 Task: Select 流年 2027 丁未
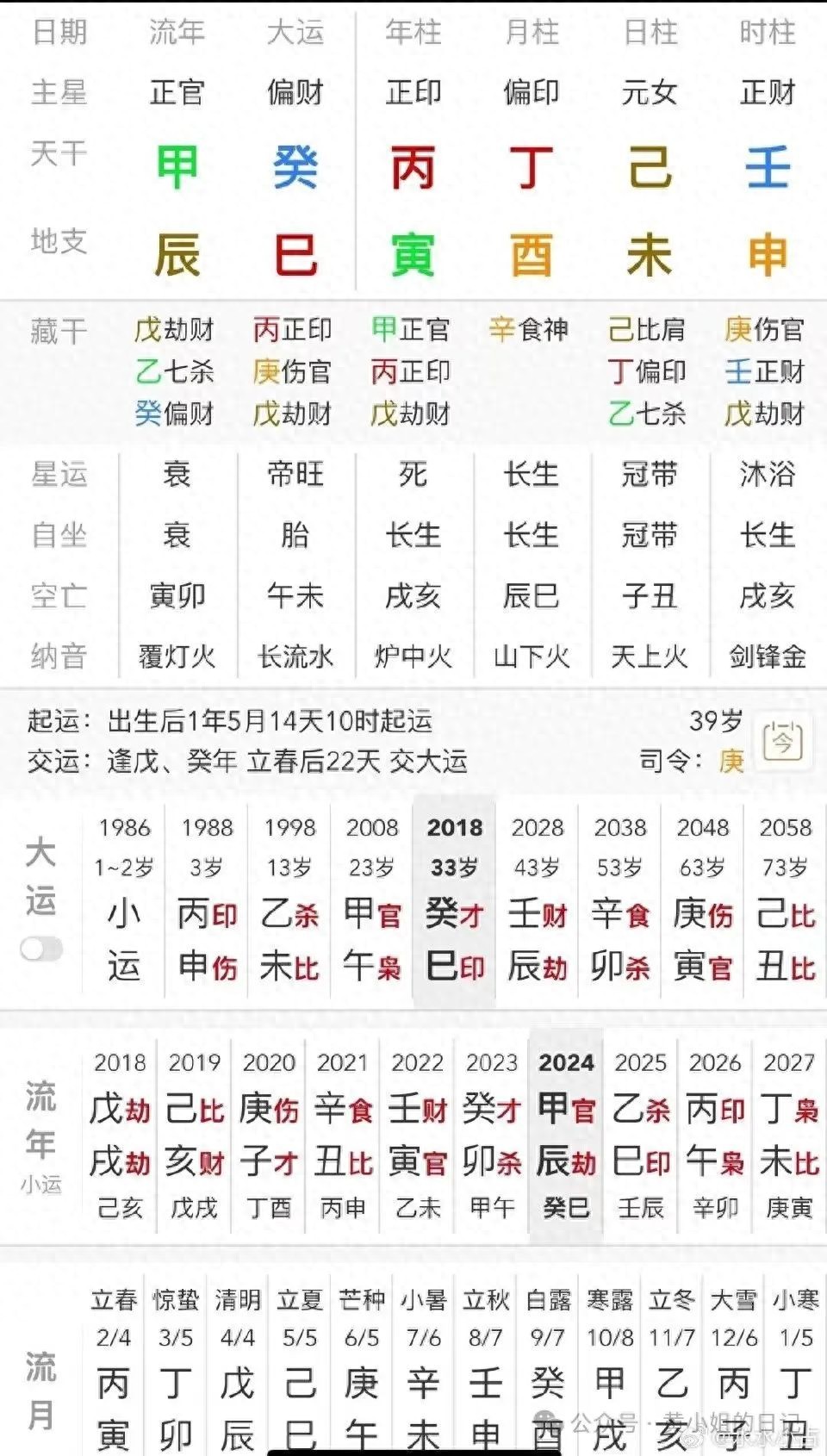[789, 1133]
